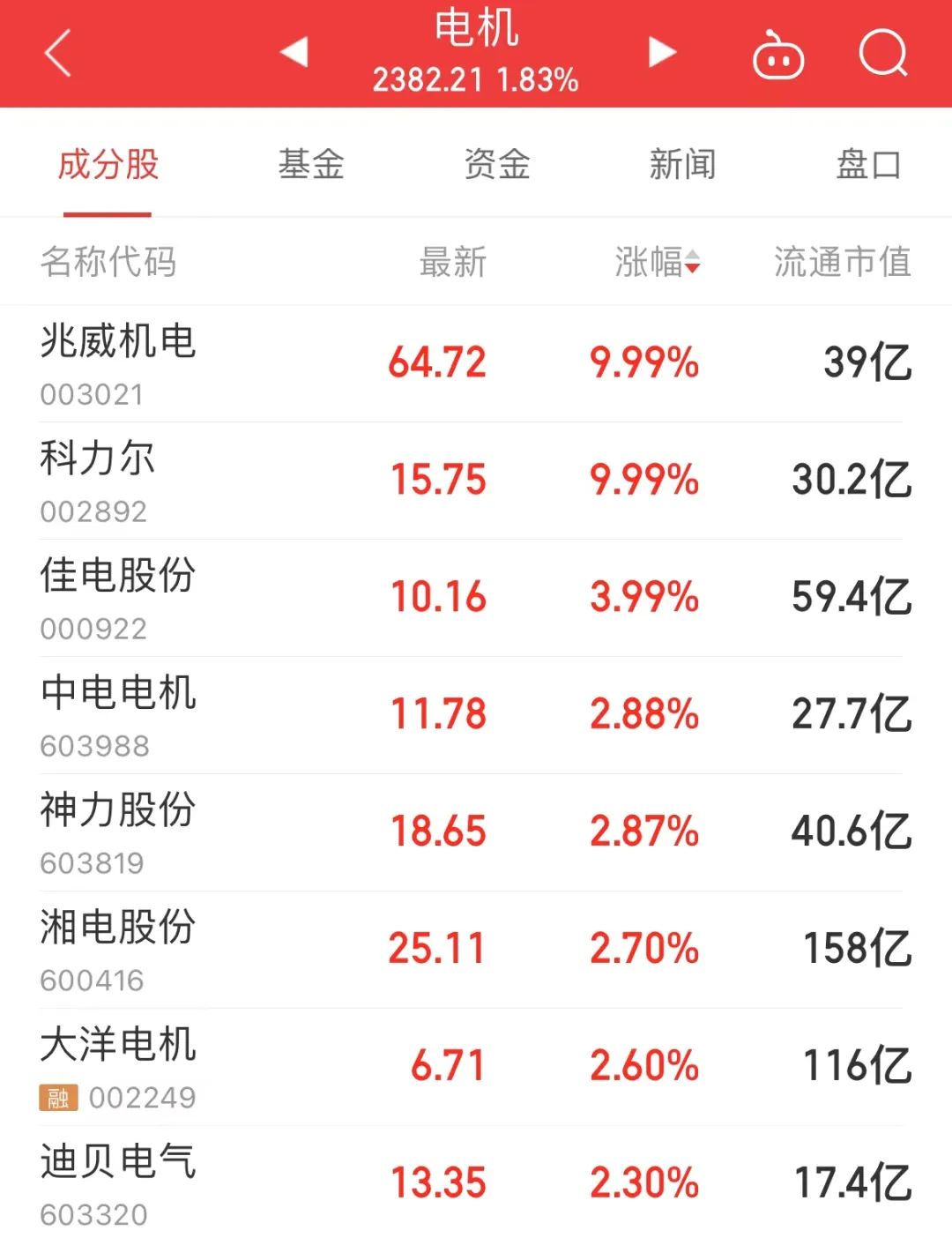
Task: Select the 盘口 tab
Action: click(x=868, y=164)
